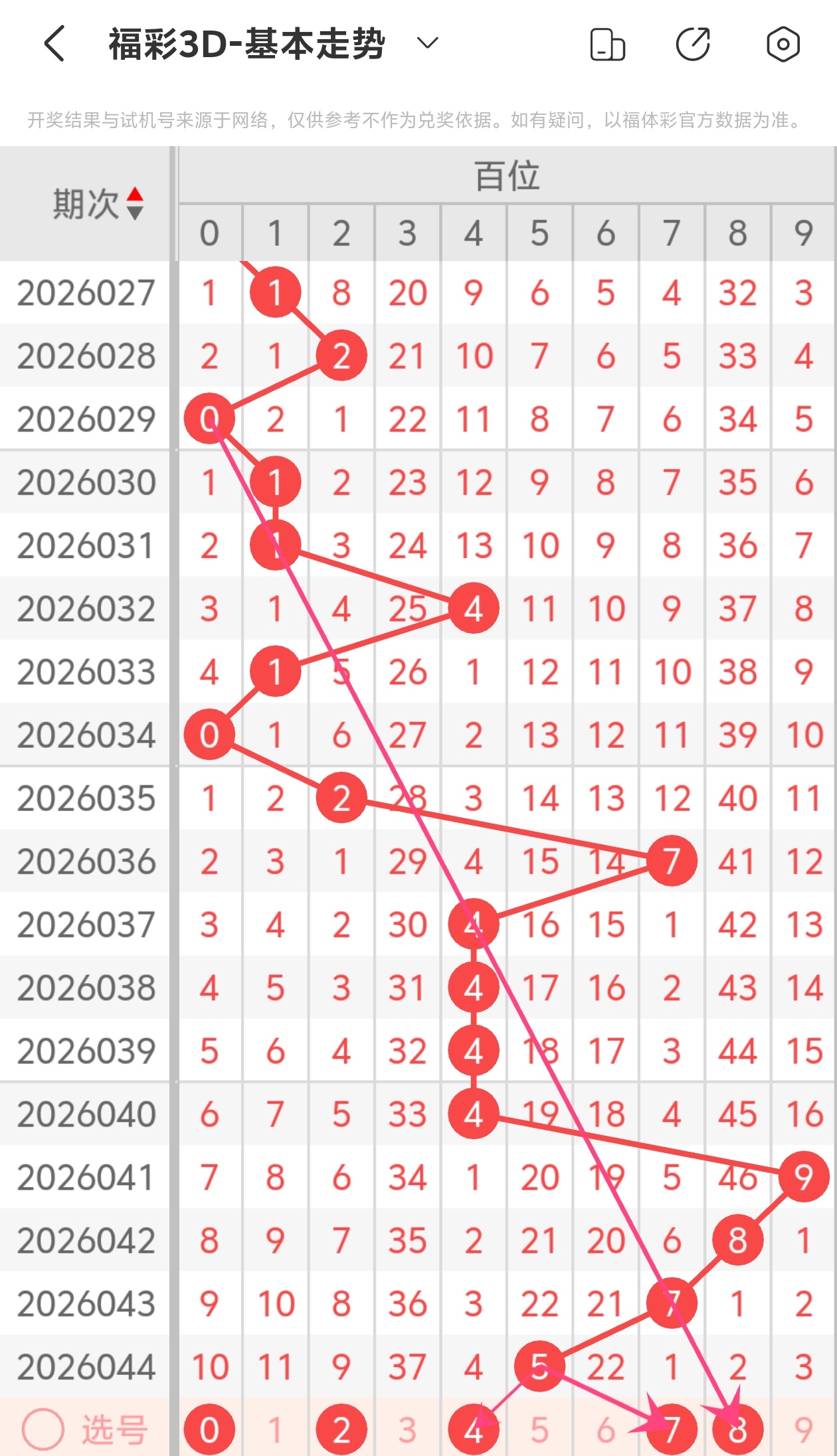Deselect number 0 in the 选号 row
The height and width of the screenshot is (1456, 837).
point(209,1429)
